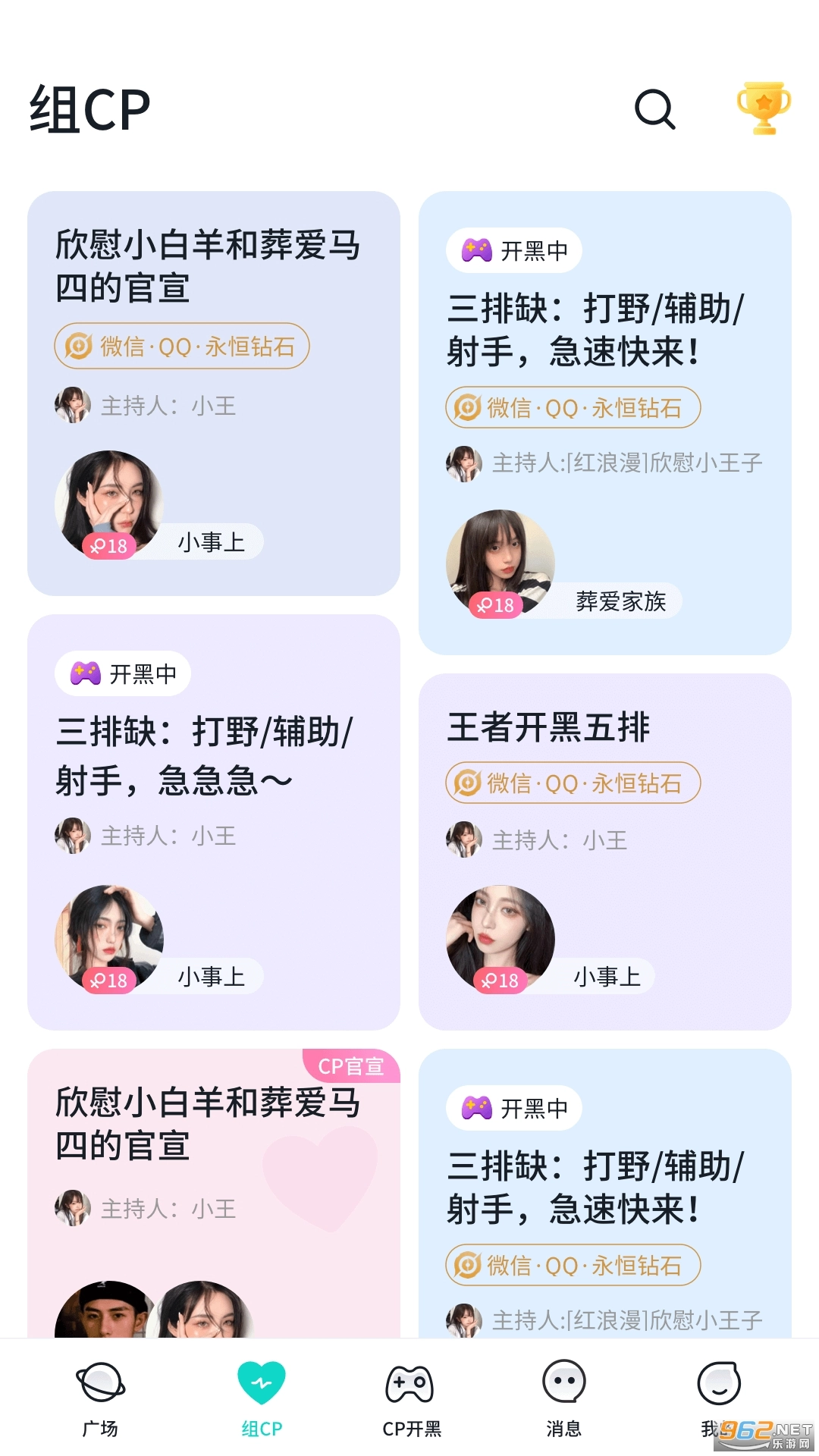Open the search magnifier icon

pyautogui.click(x=654, y=109)
